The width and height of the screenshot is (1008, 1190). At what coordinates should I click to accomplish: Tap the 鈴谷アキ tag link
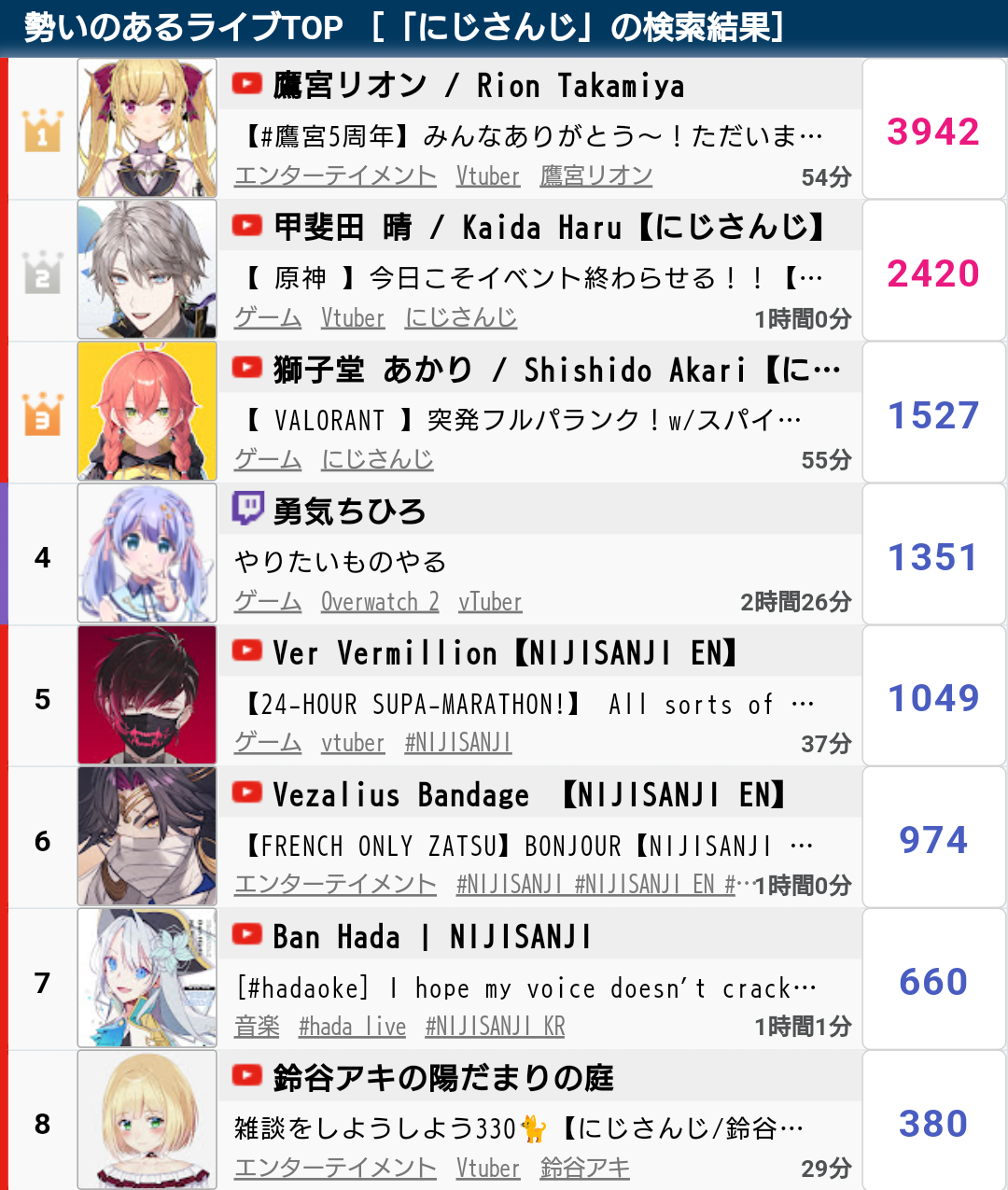tap(584, 1168)
